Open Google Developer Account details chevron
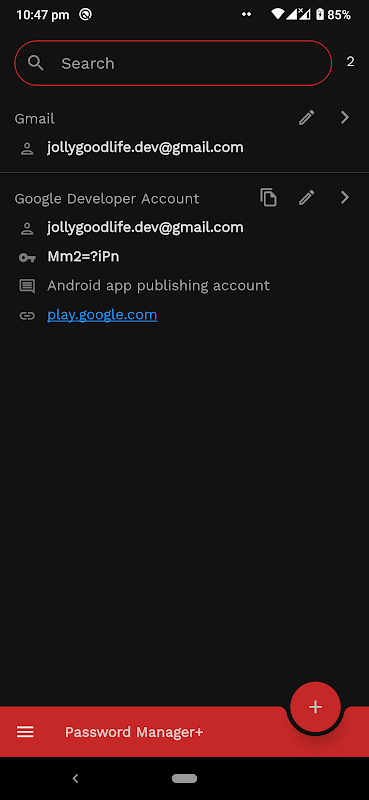 (345, 197)
